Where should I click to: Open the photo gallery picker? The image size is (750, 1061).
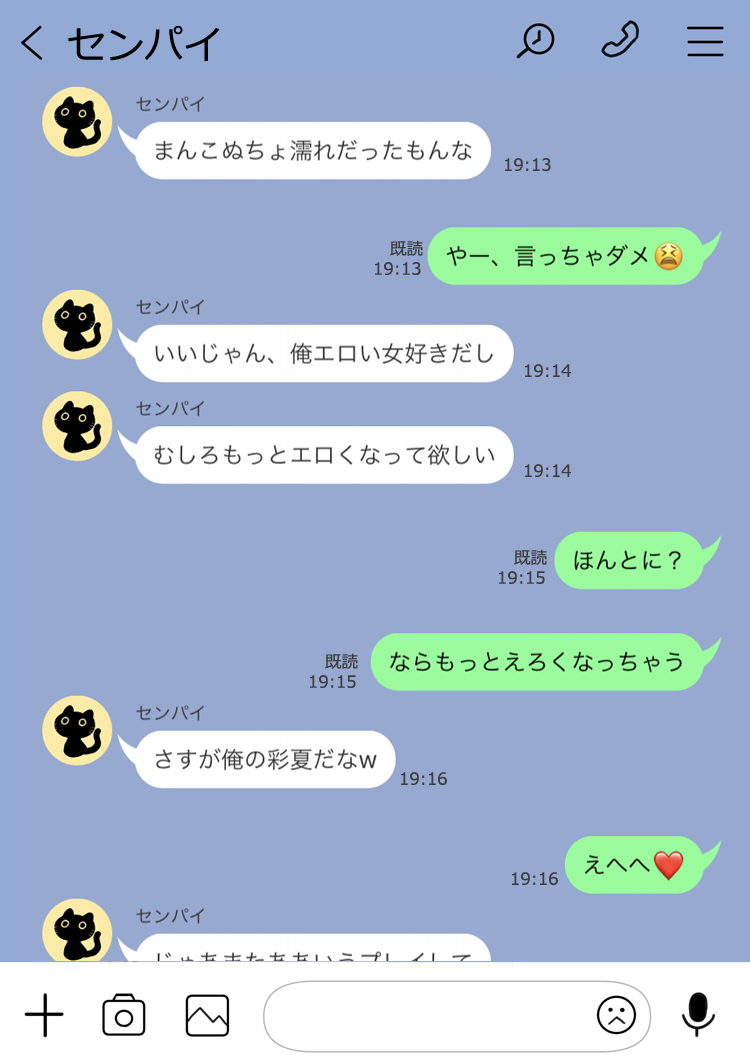click(x=207, y=1015)
